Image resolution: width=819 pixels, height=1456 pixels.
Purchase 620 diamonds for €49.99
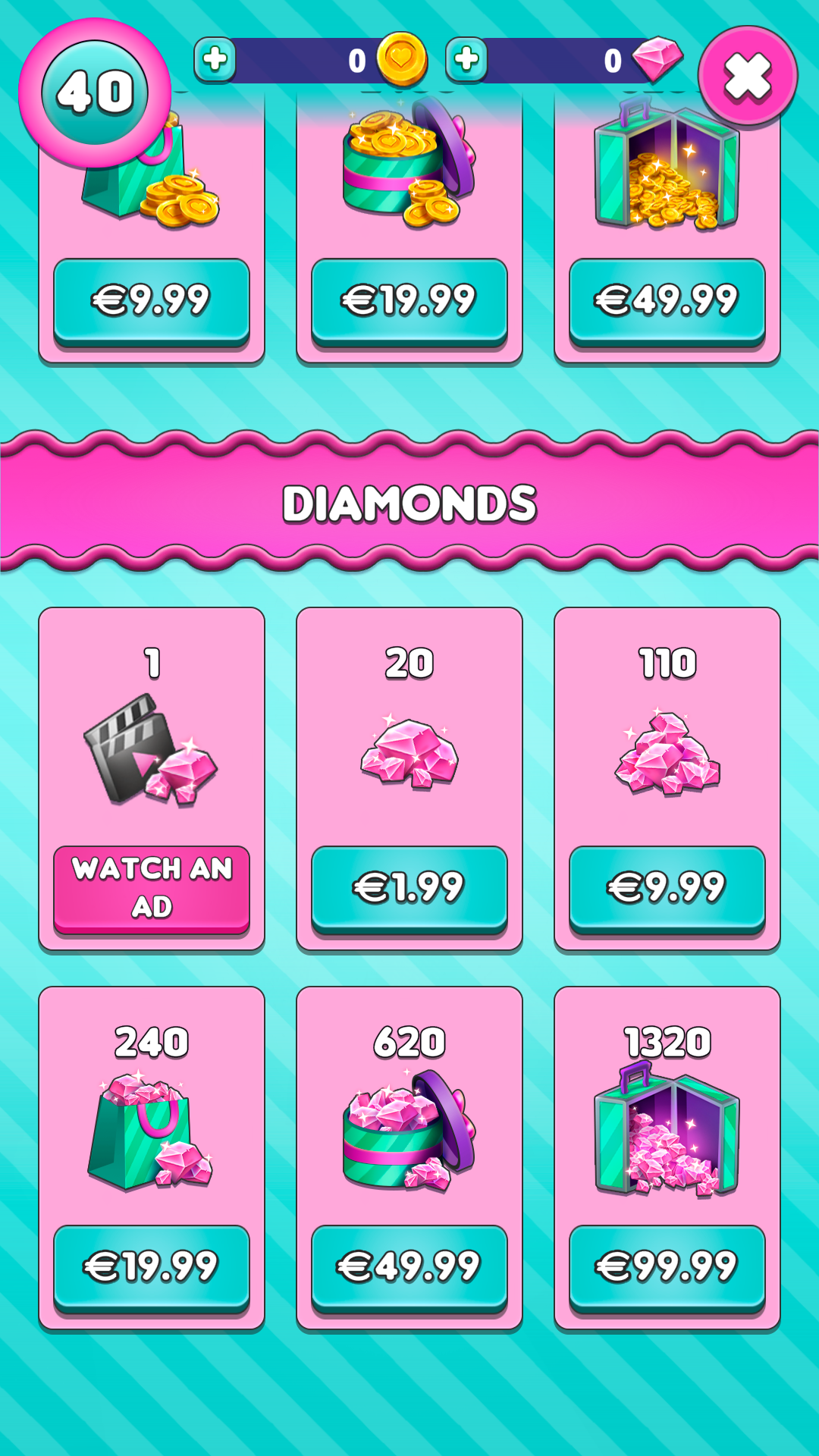[x=409, y=1266]
